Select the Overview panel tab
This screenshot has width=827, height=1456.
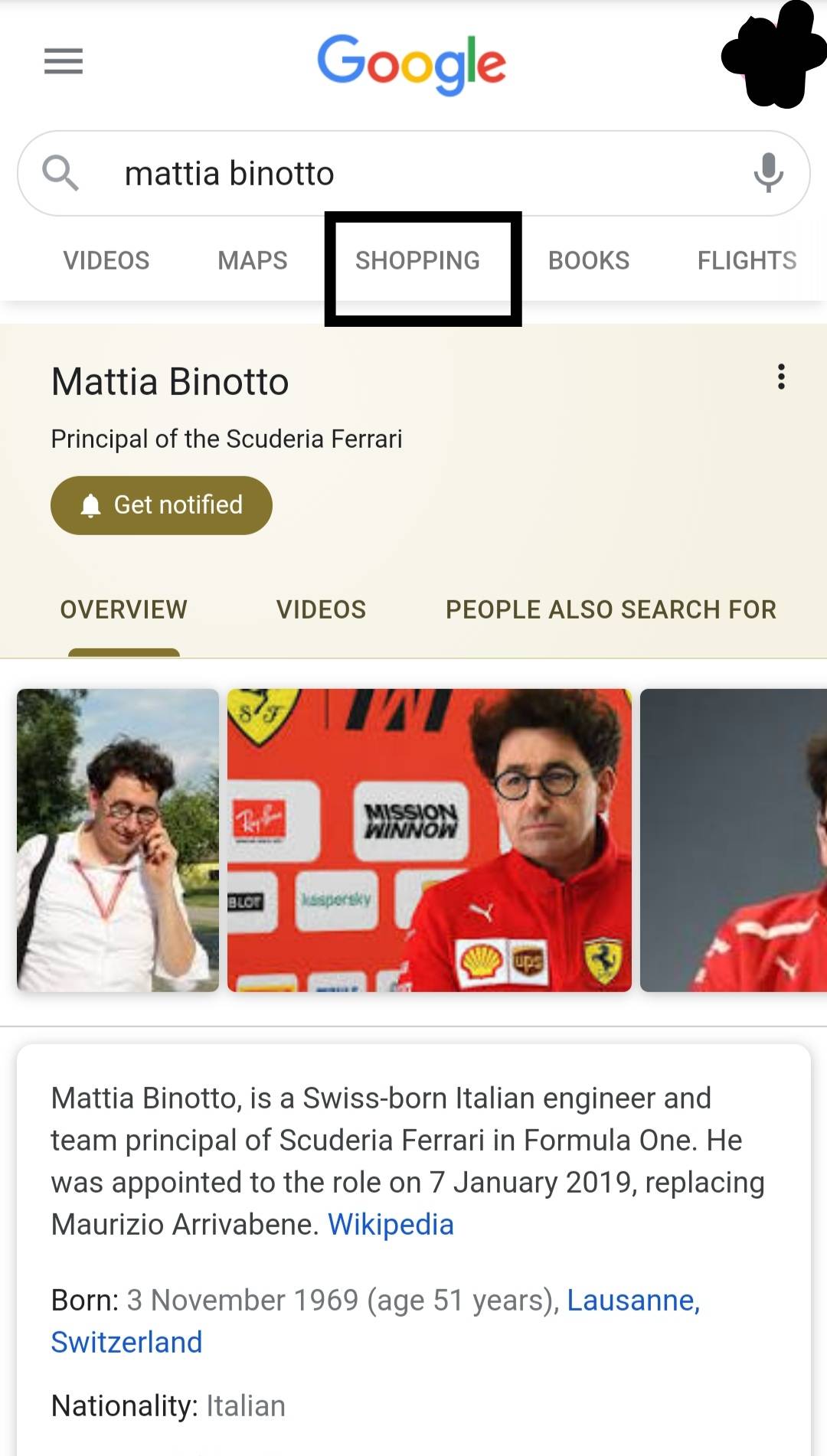124,609
